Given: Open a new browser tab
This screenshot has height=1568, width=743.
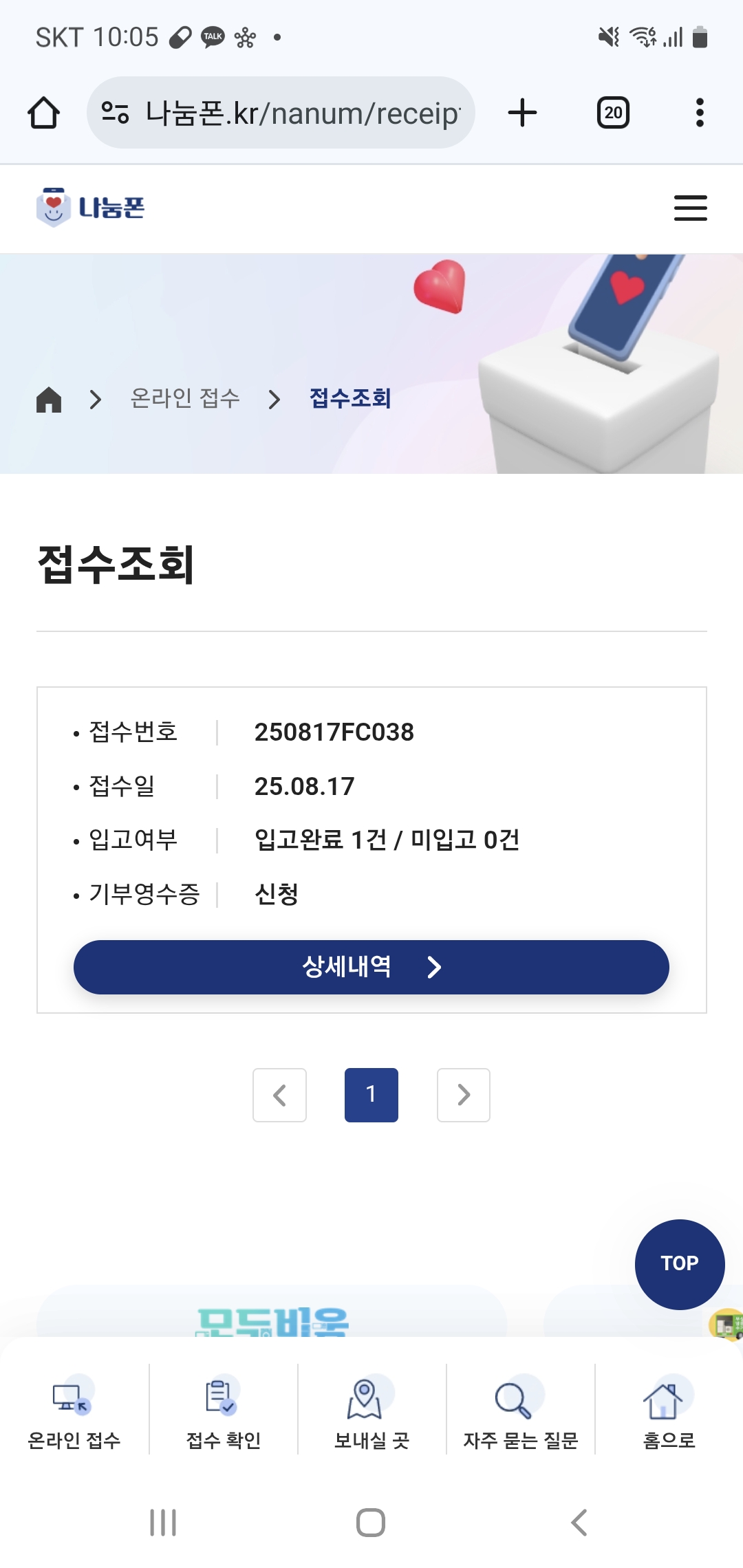Looking at the screenshot, I should 522,113.
